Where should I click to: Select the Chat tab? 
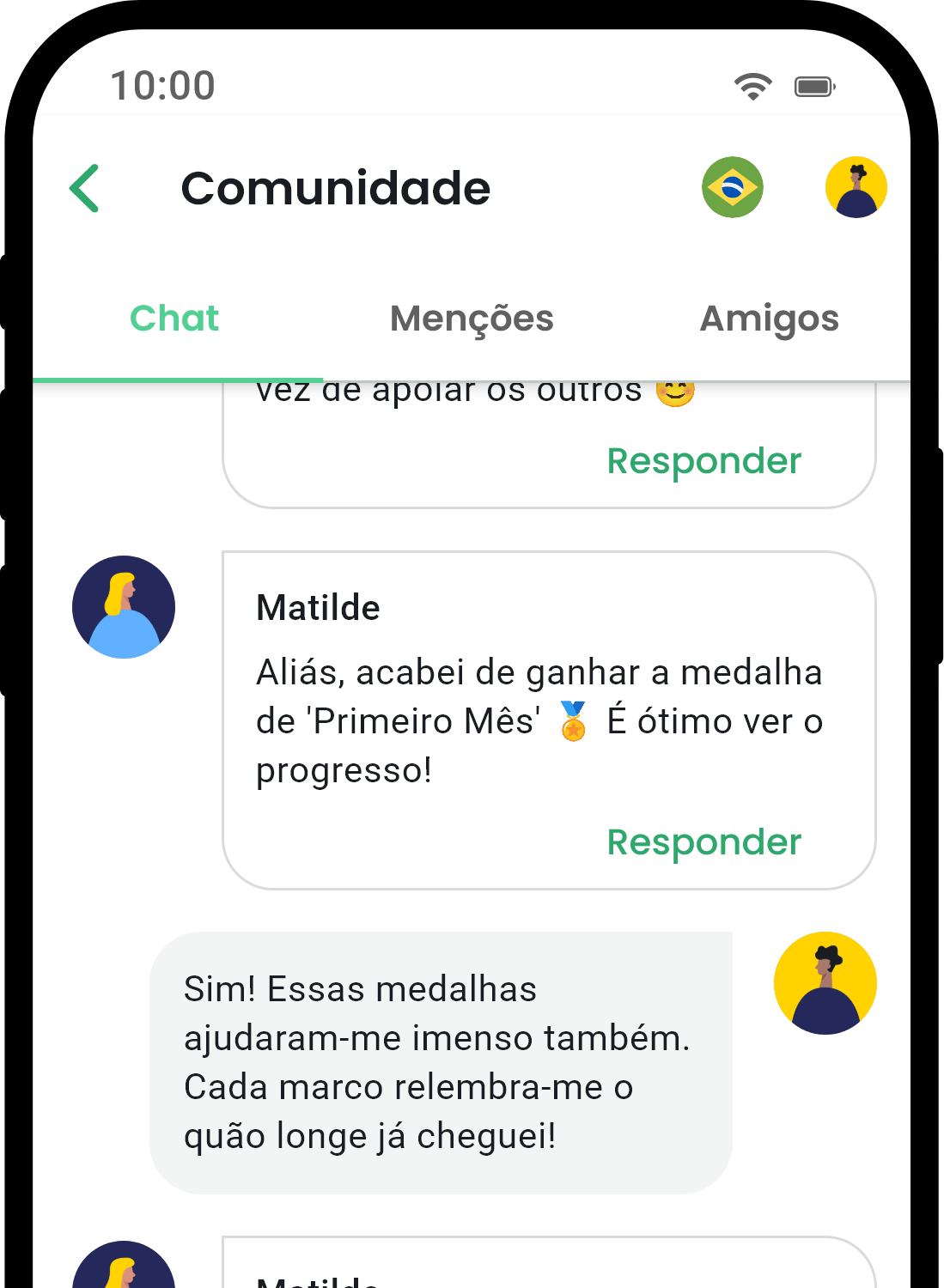tap(174, 319)
